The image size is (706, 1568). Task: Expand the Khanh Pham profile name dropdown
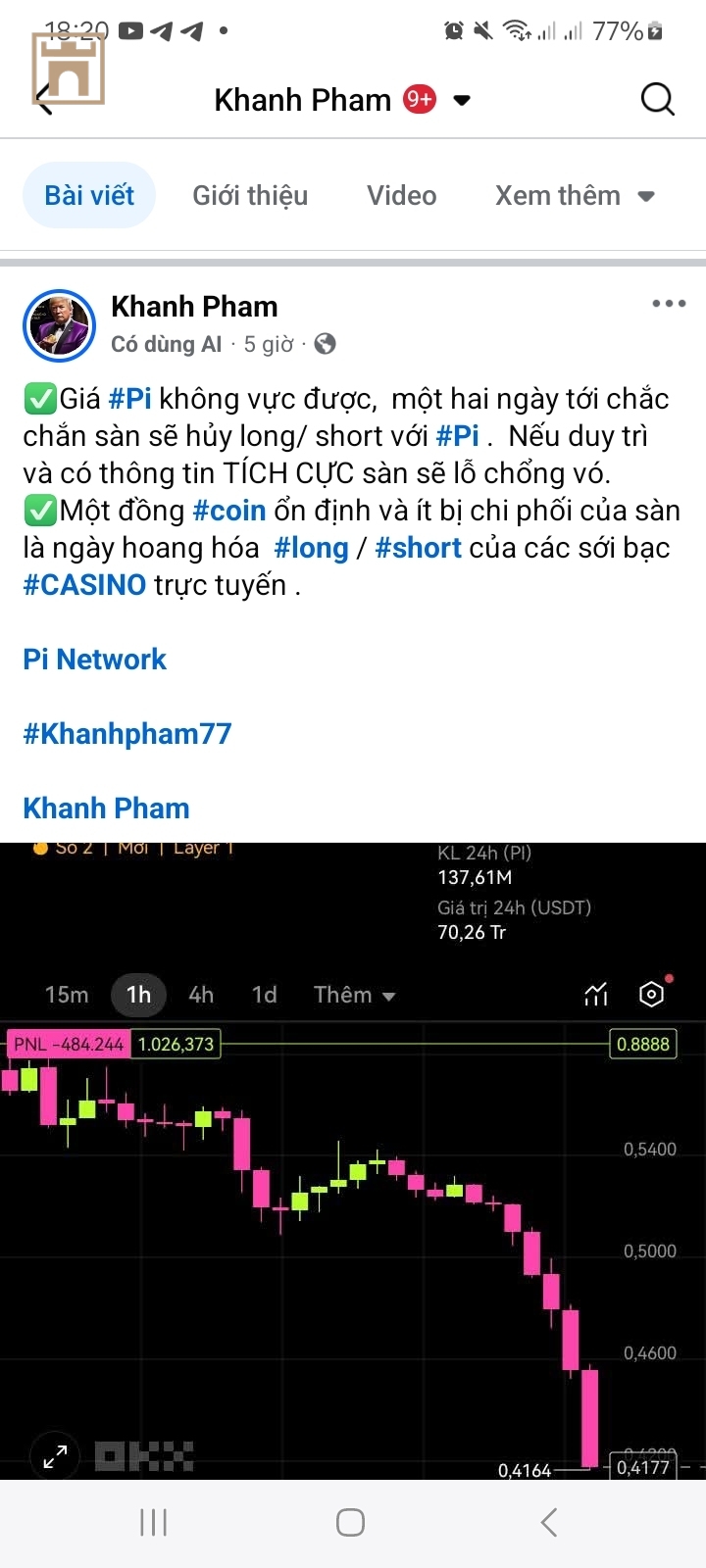click(x=462, y=100)
